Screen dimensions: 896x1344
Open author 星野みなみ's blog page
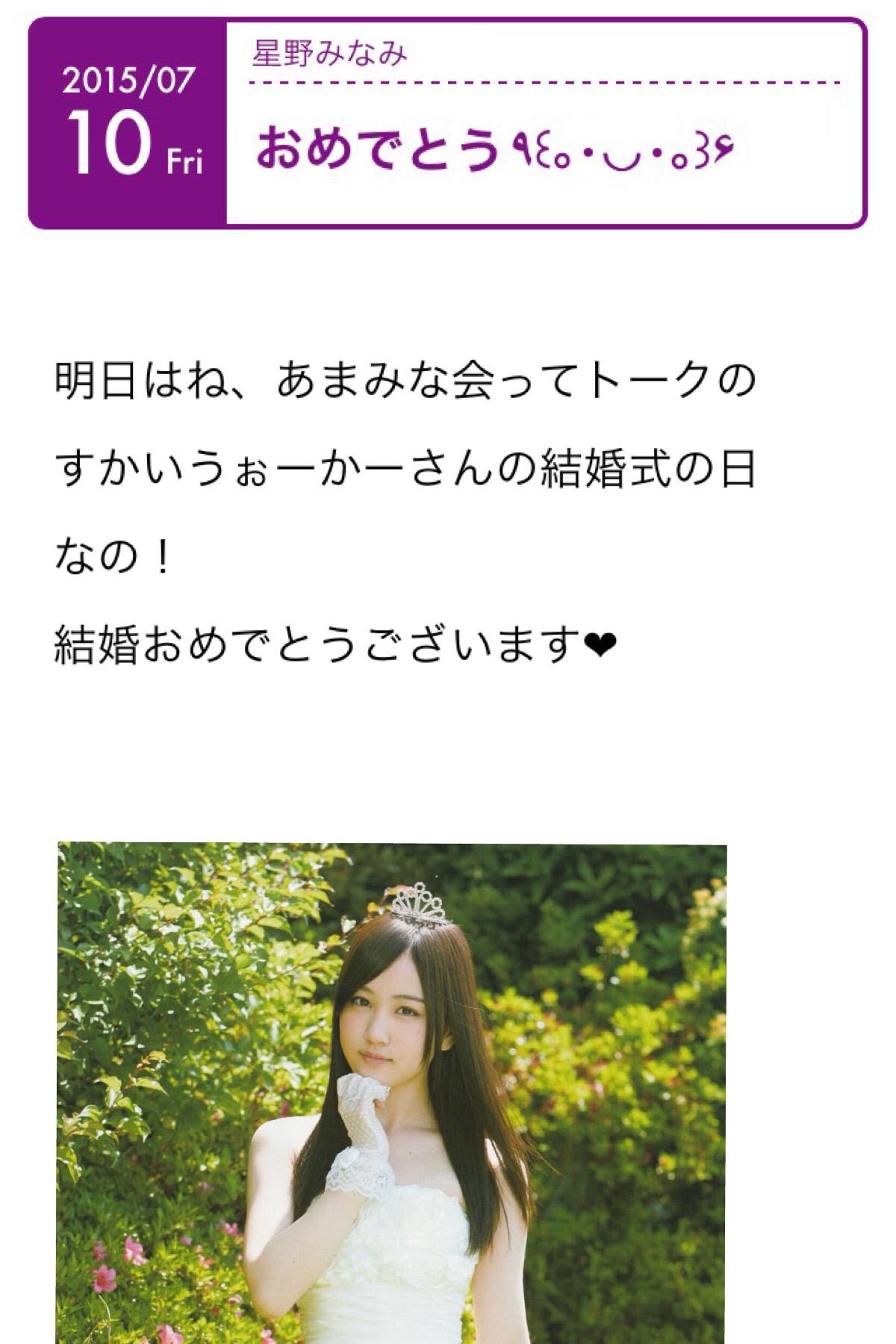pyautogui.click(x=329, y=54)
